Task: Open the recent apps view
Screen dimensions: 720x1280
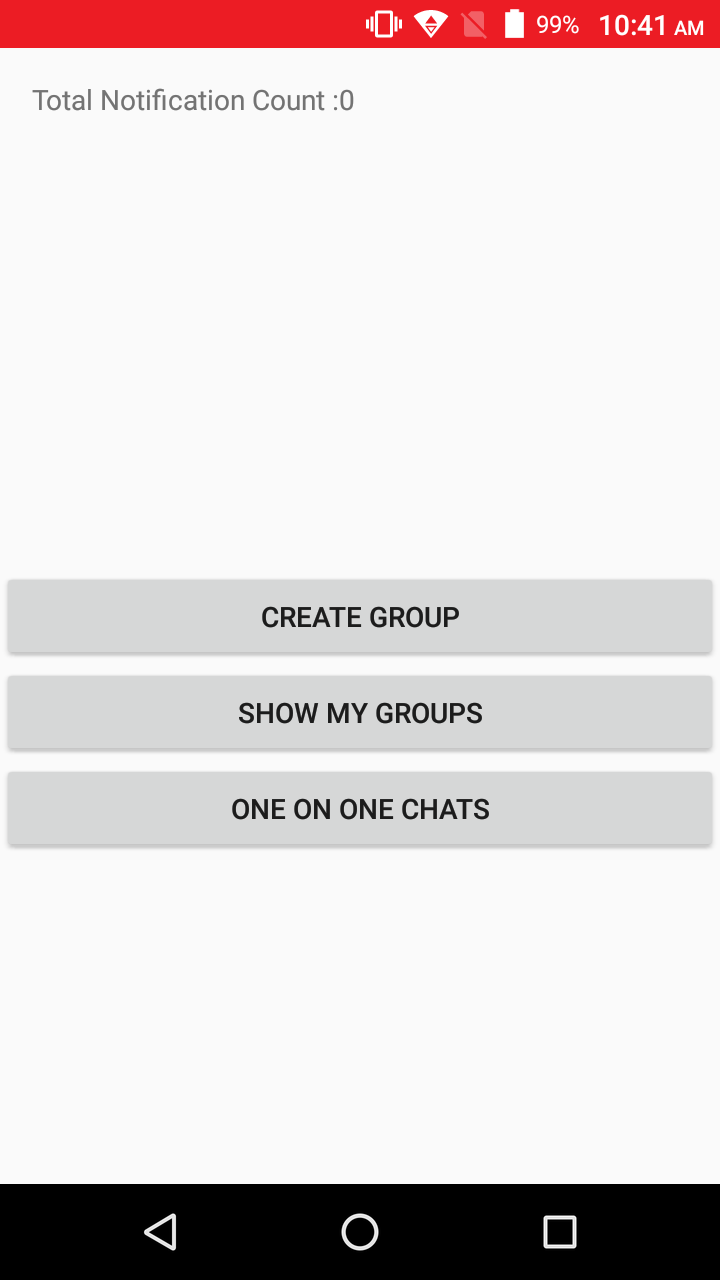Action: point(560,1232)
